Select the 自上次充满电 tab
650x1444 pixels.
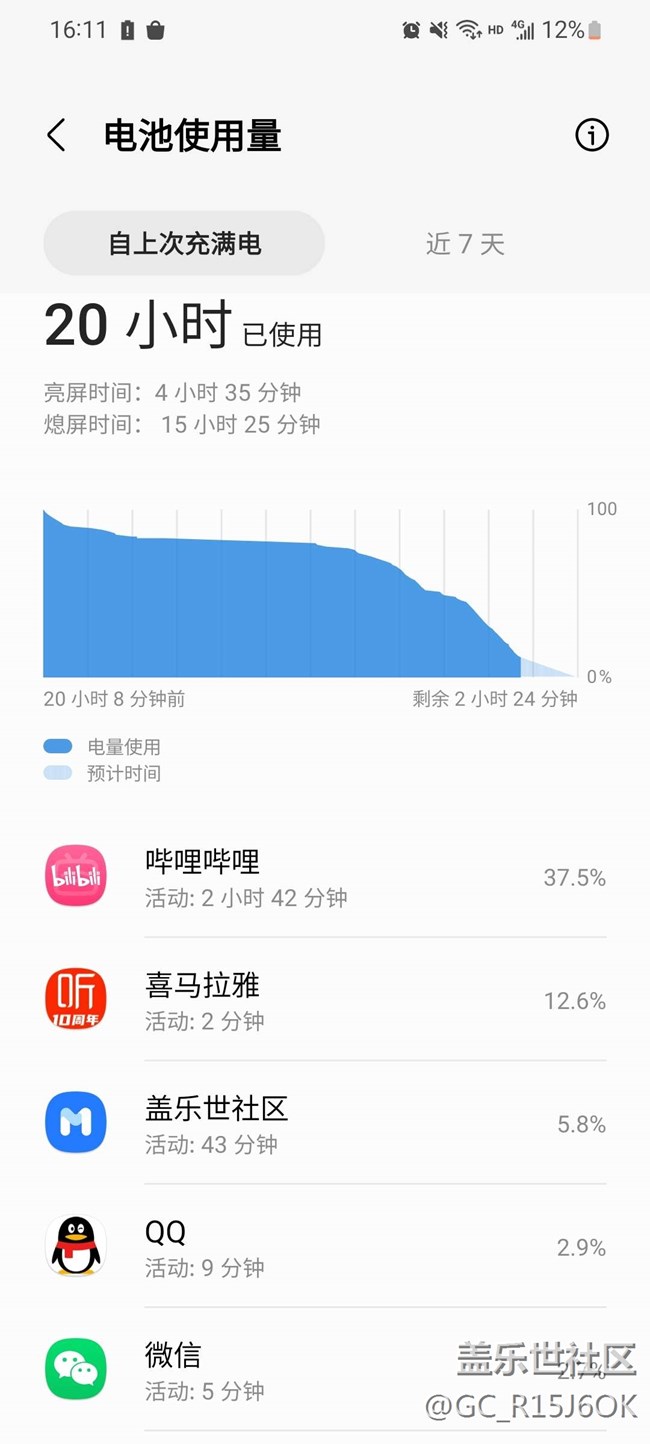tap(184, 243)
